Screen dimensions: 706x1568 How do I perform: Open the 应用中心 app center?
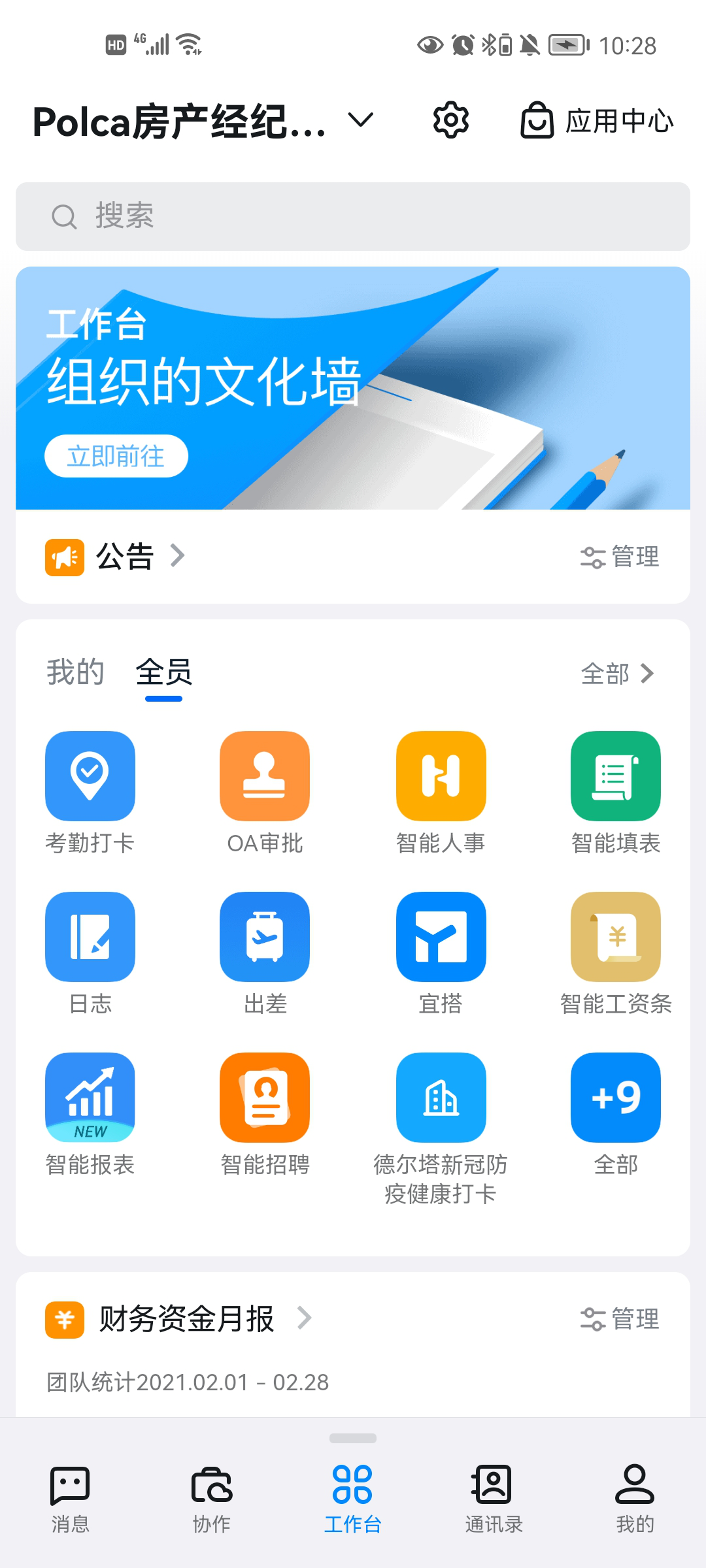[x=597, y=120]
